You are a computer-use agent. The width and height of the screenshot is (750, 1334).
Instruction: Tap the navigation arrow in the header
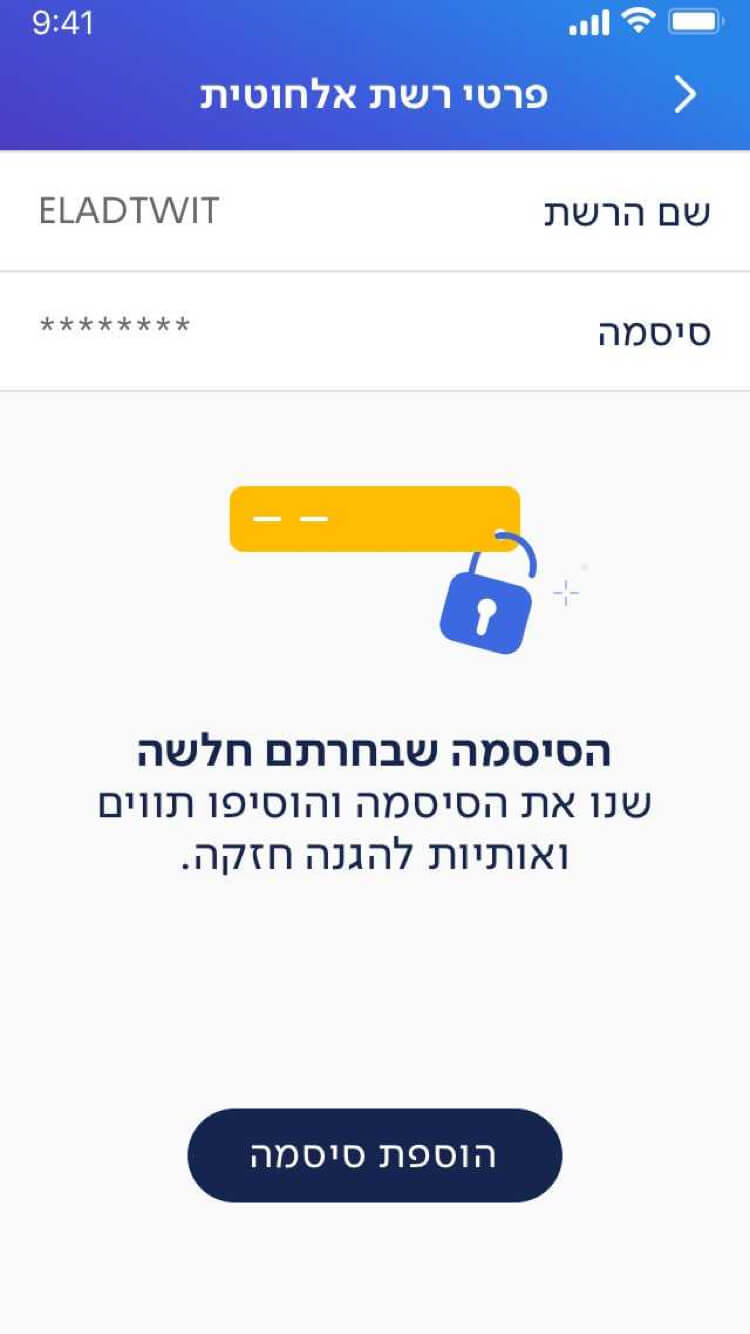685,95
